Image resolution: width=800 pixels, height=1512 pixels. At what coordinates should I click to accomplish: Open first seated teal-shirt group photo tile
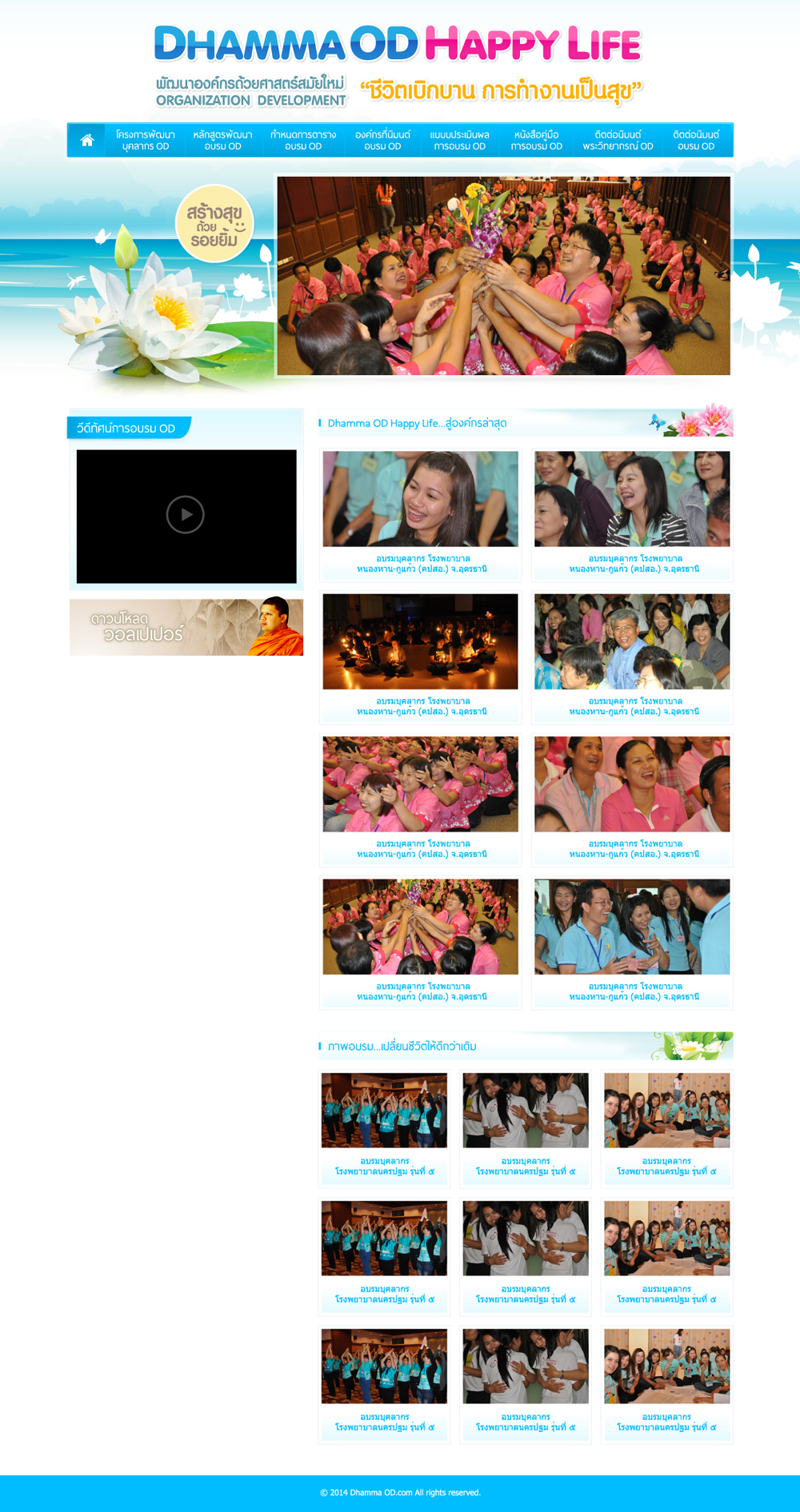click(666, 1110)
